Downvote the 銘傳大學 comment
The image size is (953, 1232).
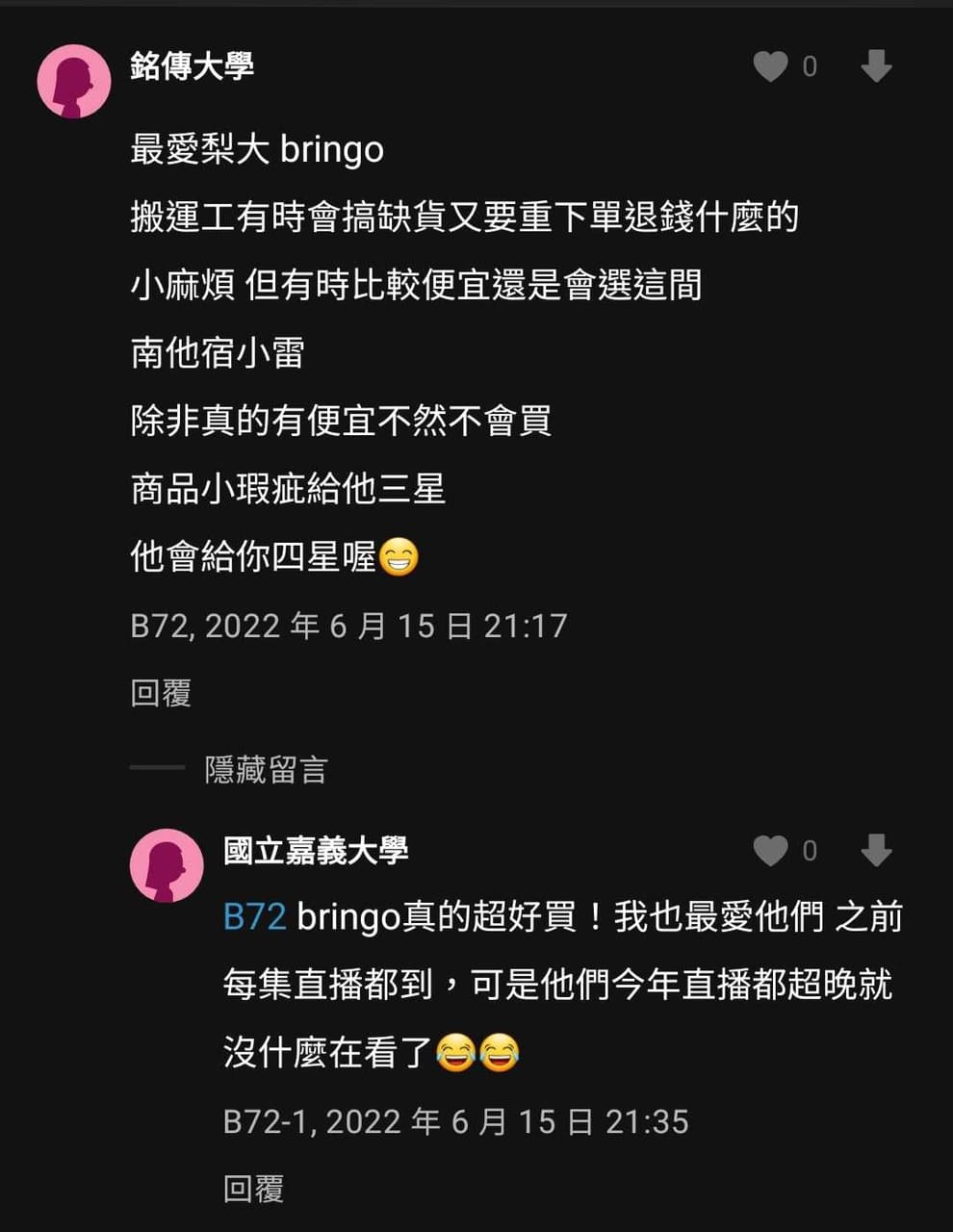(x=875, y=66)
